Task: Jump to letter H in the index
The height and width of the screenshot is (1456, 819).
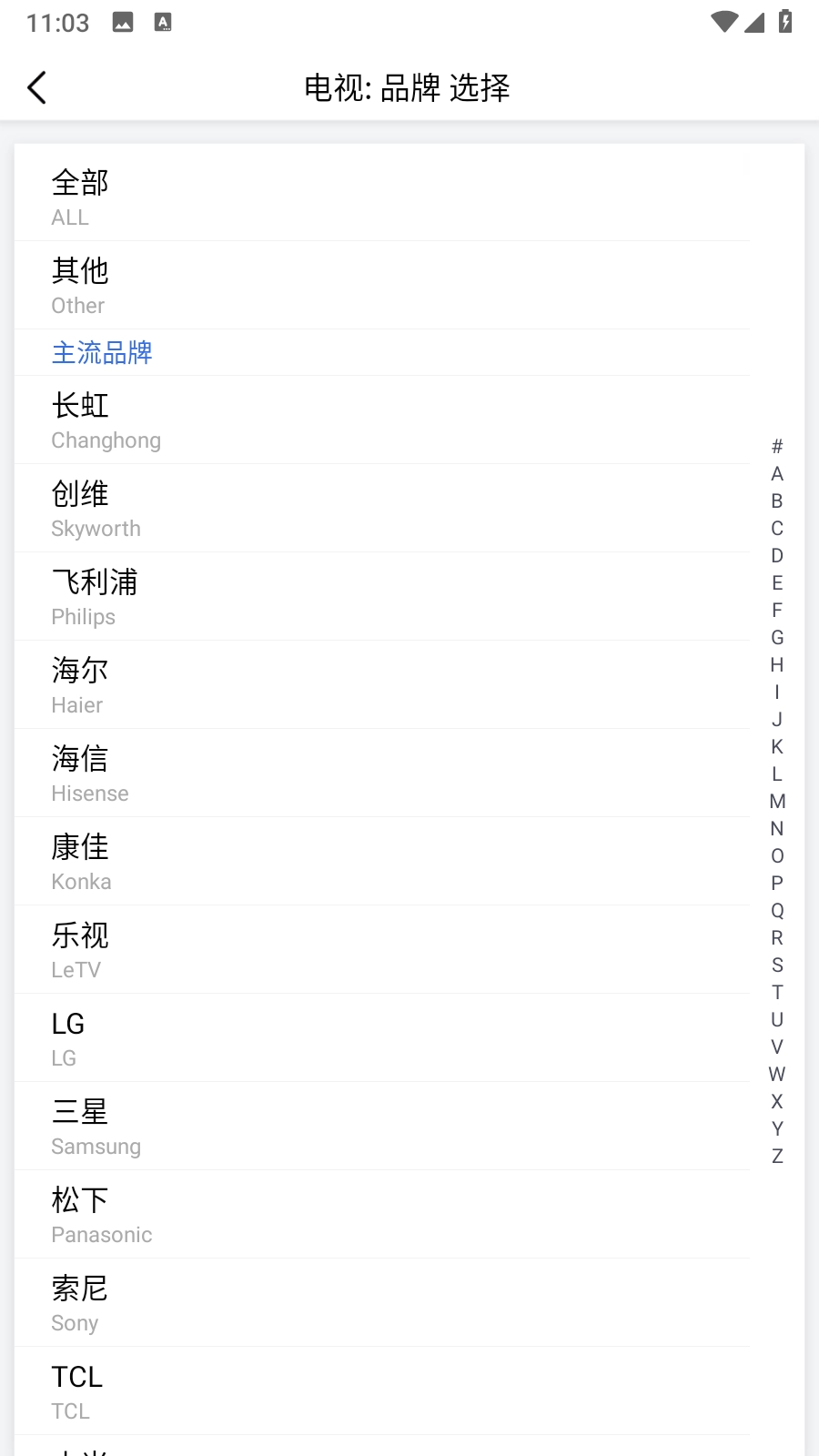Action: coord(777,664)
